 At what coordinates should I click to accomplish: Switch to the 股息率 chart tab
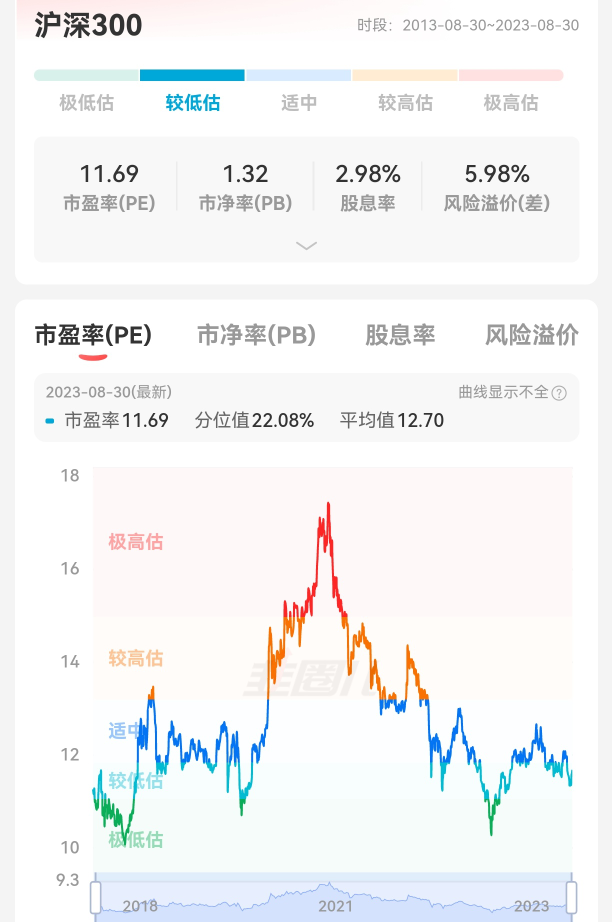[400, 335]
